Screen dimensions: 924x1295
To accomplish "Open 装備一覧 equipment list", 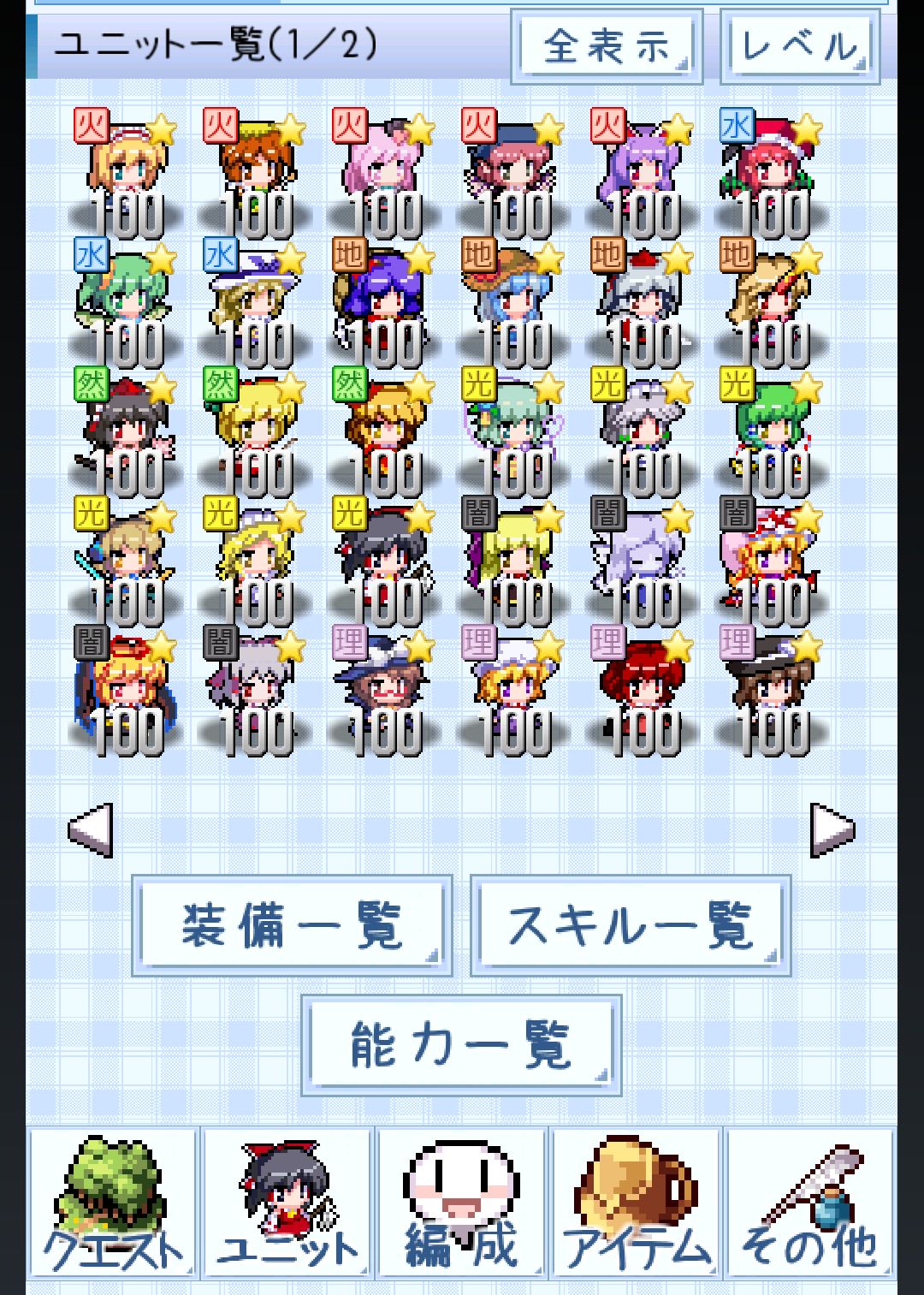I will tap(292, 925).
